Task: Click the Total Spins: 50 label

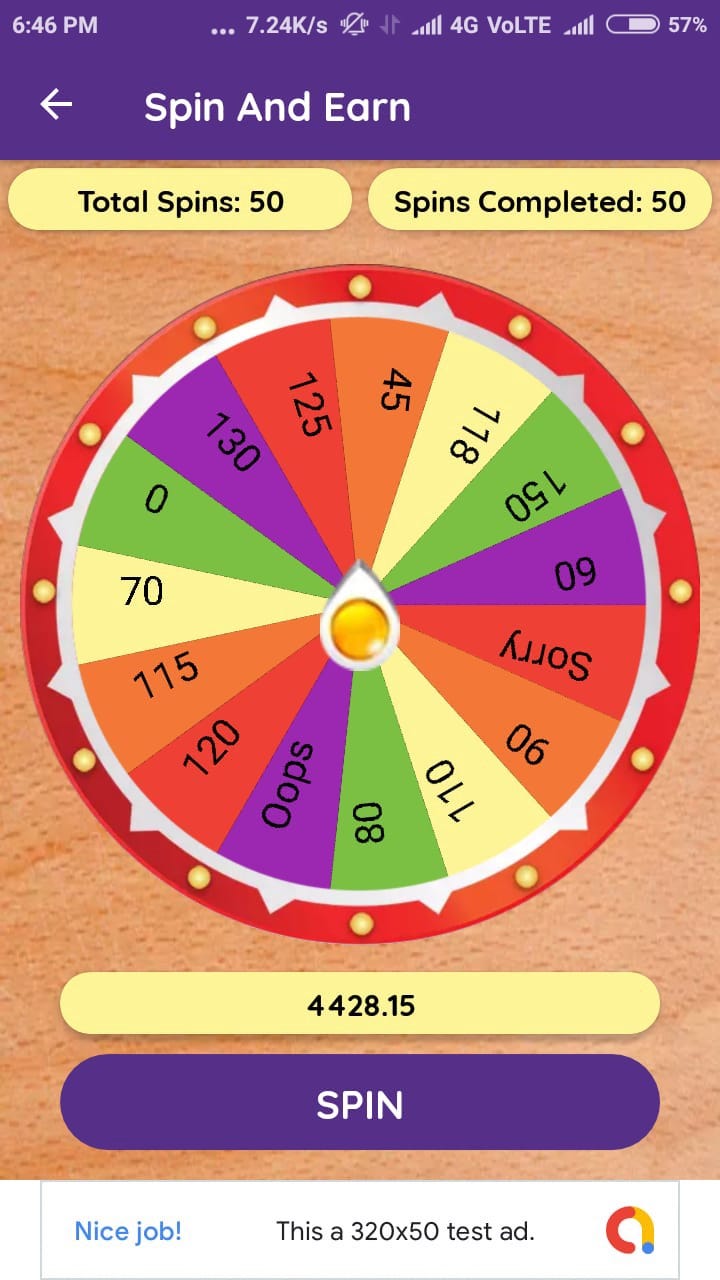Action: 180,200
